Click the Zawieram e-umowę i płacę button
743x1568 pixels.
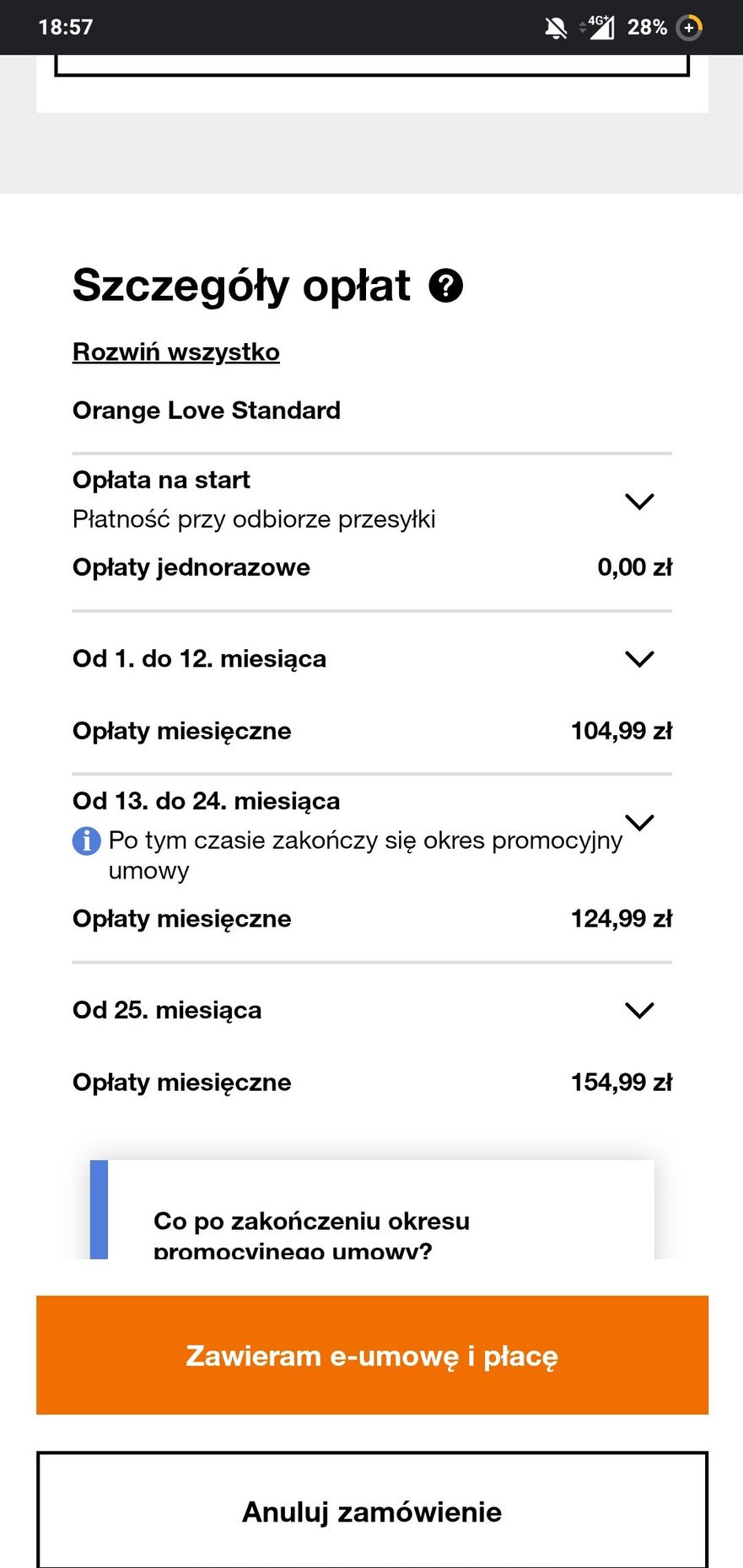(x=371, y=1356)
